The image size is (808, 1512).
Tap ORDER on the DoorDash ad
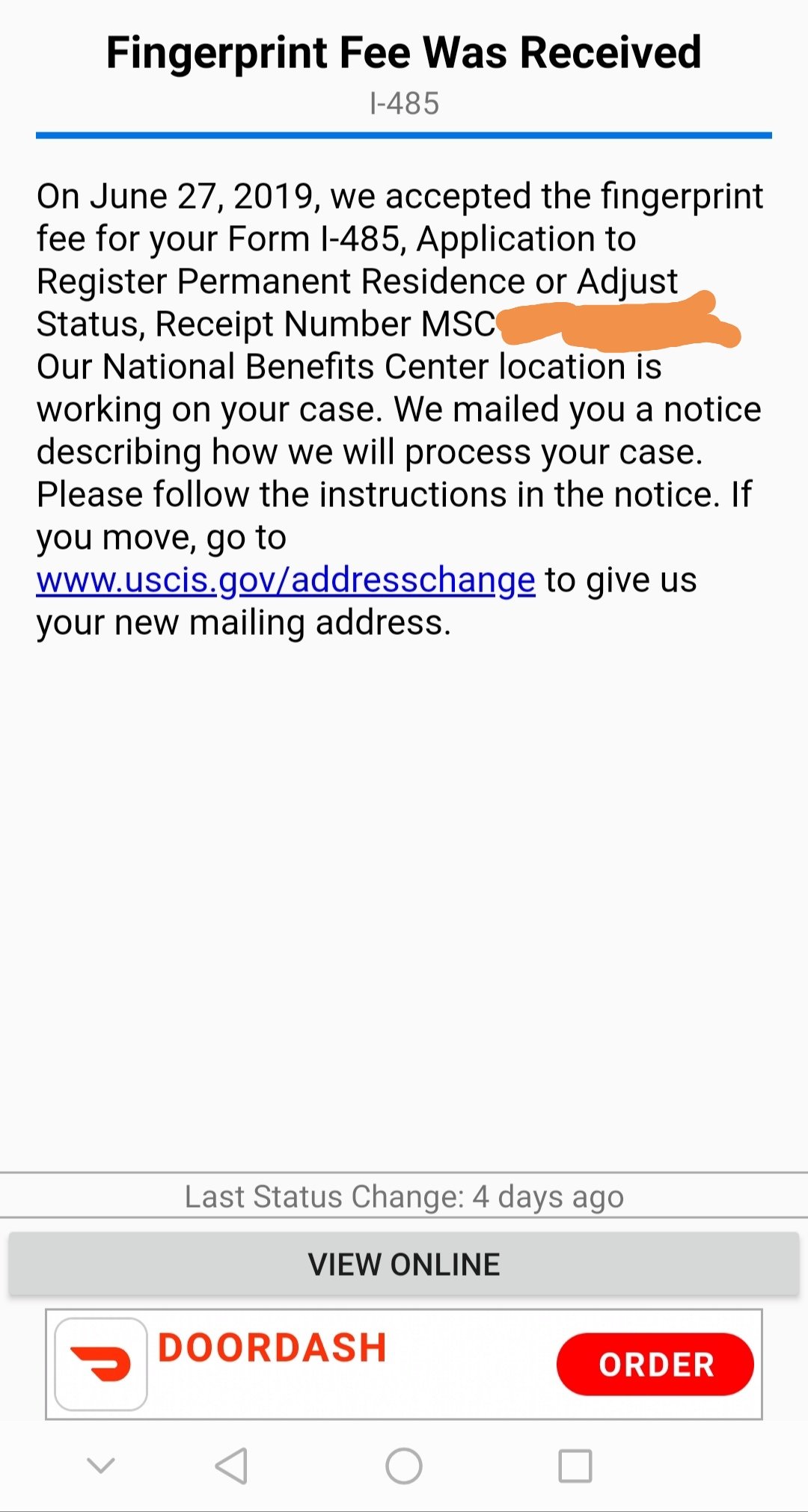655,1365
